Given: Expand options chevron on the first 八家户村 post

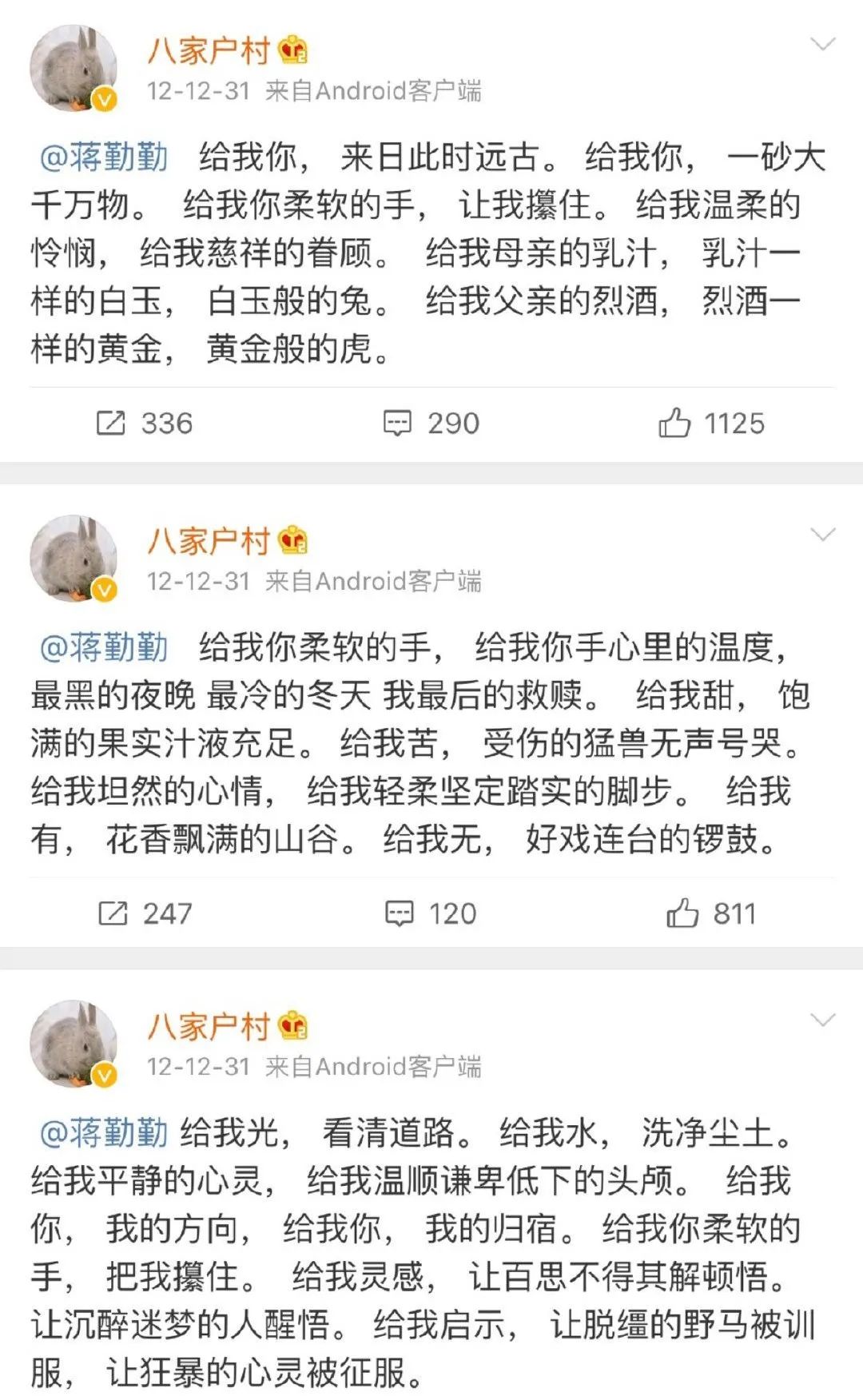Looking at the screenshot, I should coord(823,44).
